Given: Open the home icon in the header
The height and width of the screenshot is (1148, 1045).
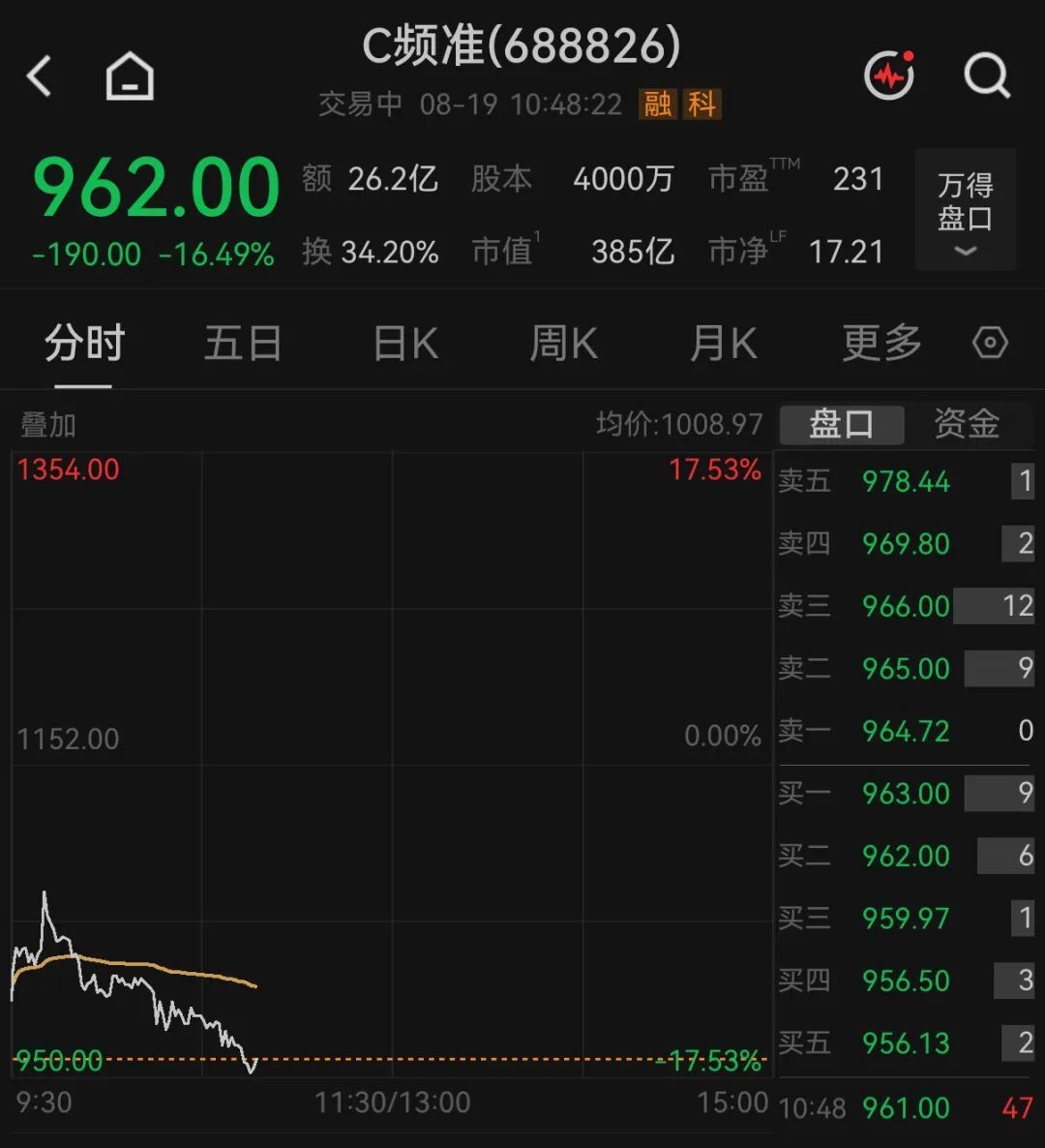Looking at the screenshot, I should click(130, 76).
